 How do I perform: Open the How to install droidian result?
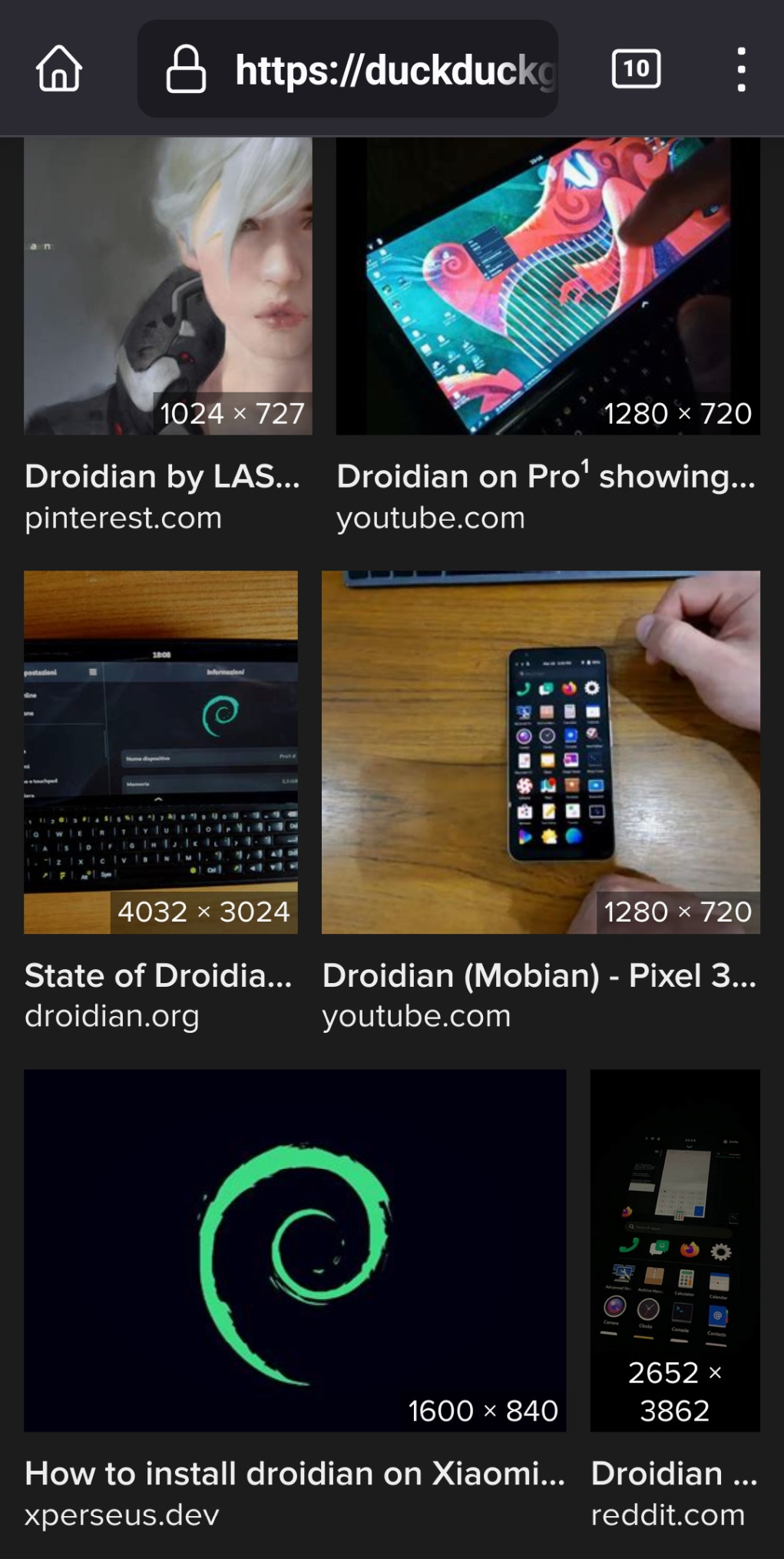(295, 1250)
